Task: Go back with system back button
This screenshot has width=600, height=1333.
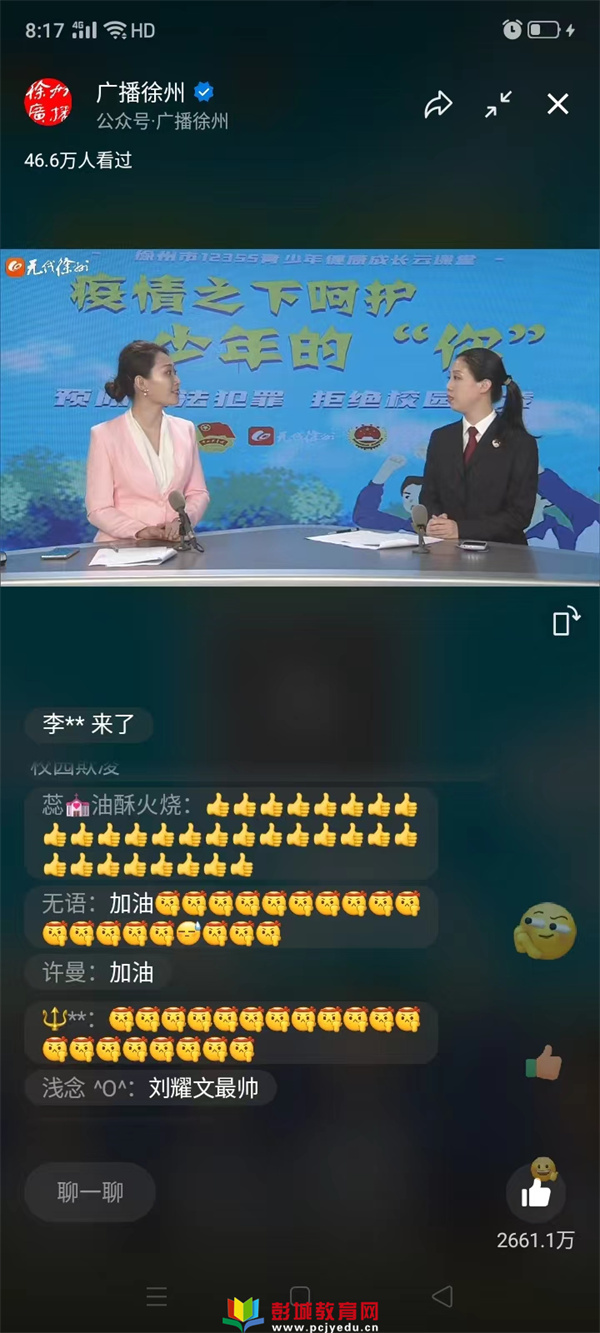Action: 442,1297
